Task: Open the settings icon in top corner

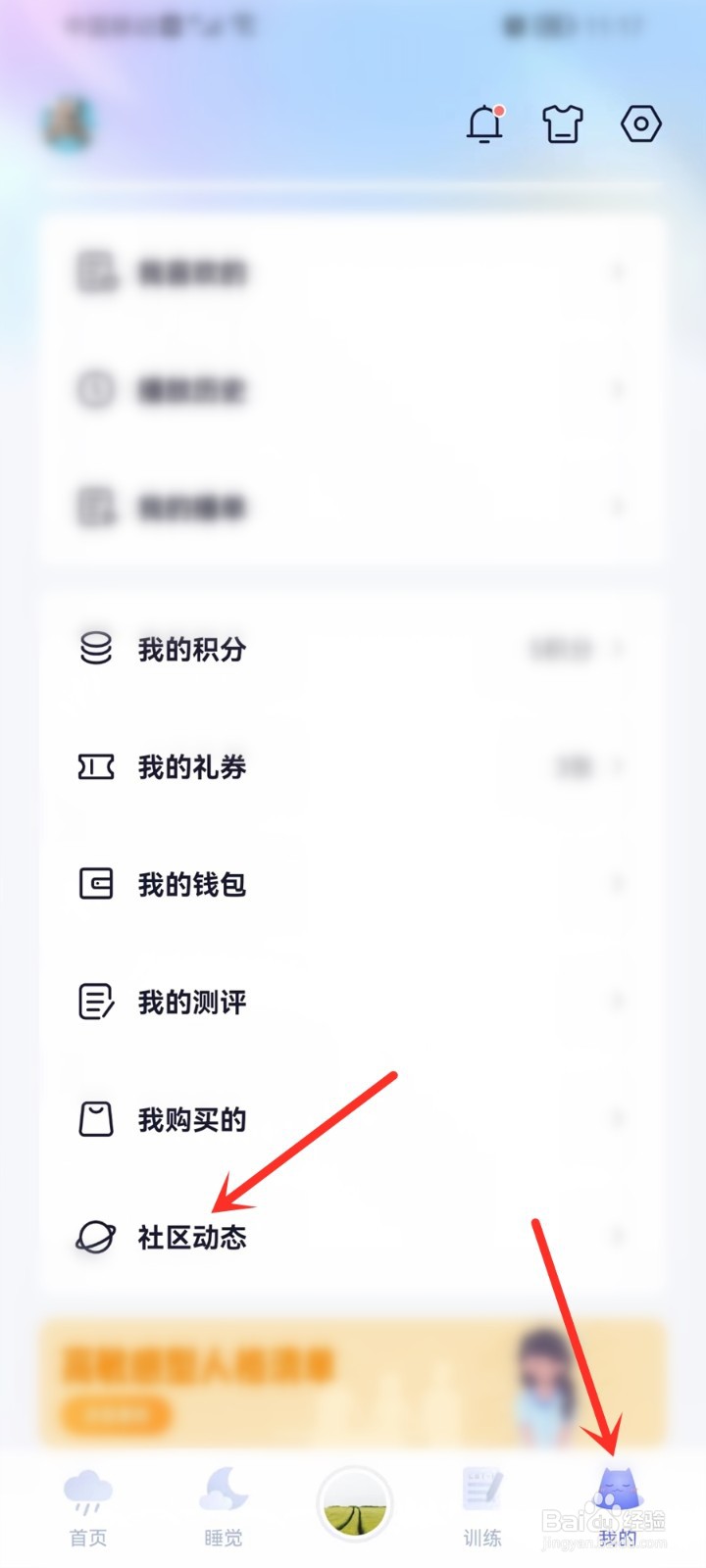Action: pyautogui.click(x=641, y=124)
